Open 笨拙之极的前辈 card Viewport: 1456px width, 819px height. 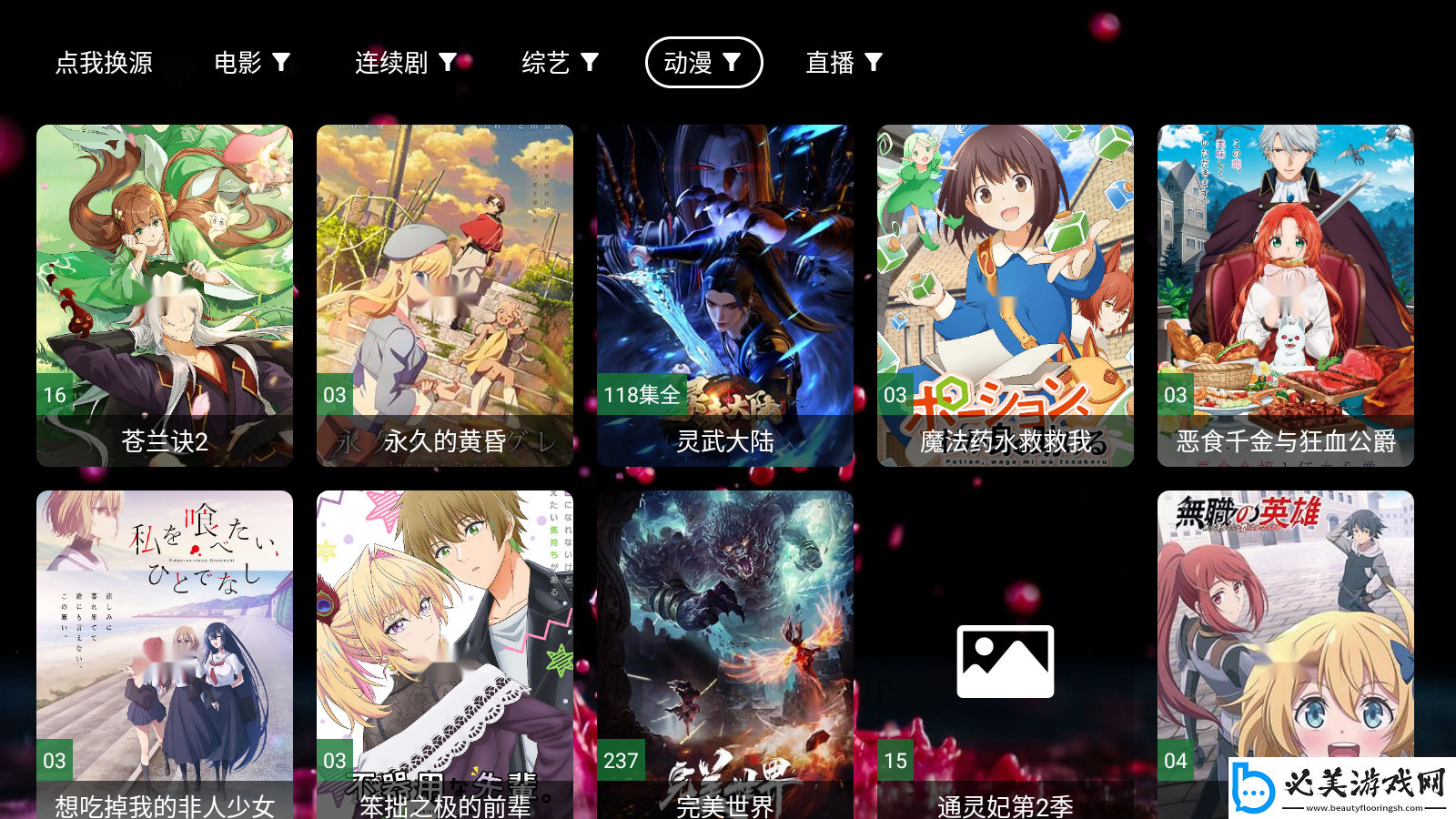445,655
